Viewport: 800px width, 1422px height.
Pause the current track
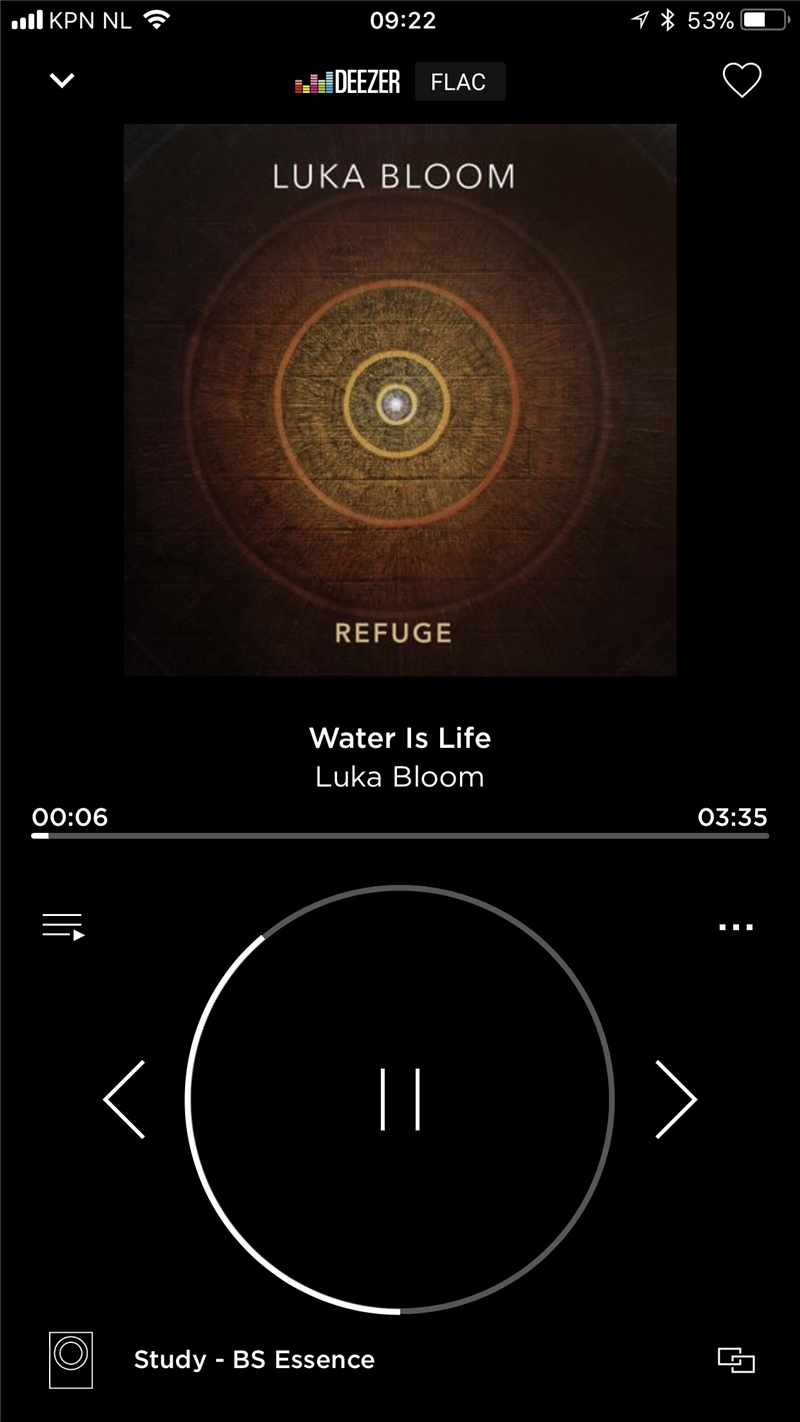pyautogui.click(x=400, y=1099)
